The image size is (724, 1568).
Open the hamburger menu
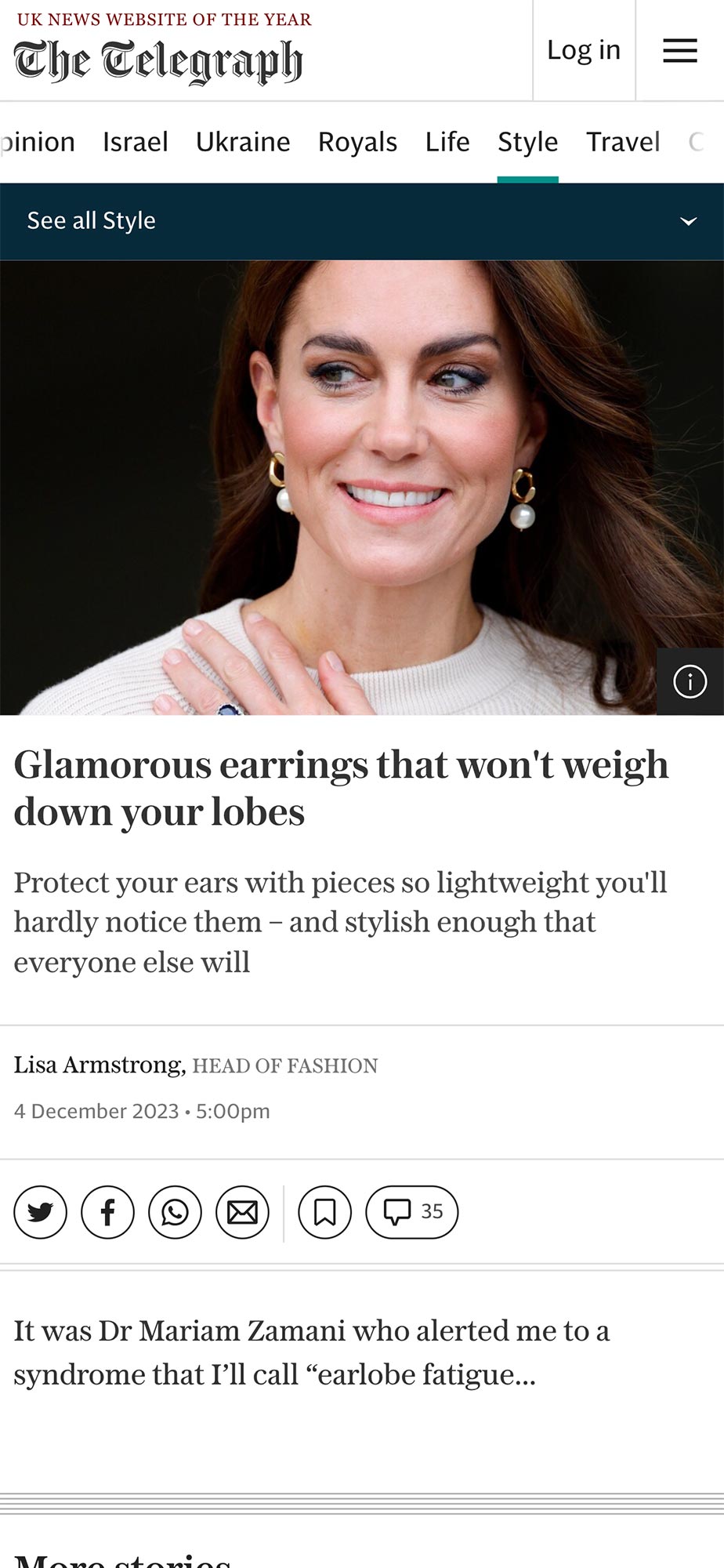(679, 51)
